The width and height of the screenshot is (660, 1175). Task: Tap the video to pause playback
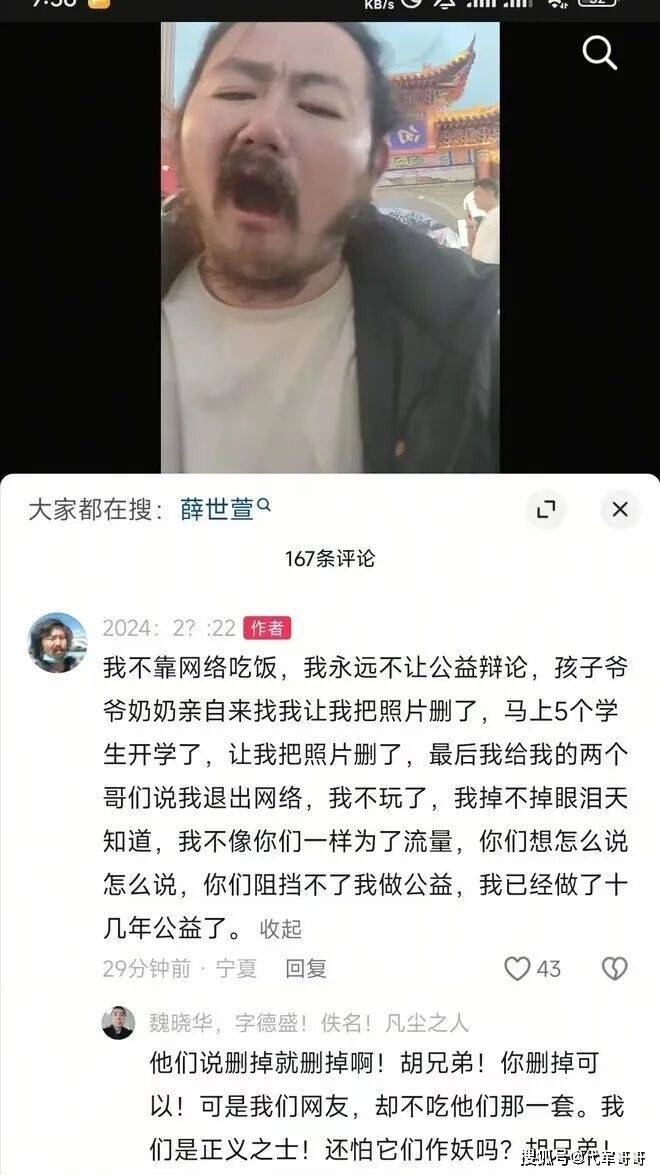pos(330,250)
